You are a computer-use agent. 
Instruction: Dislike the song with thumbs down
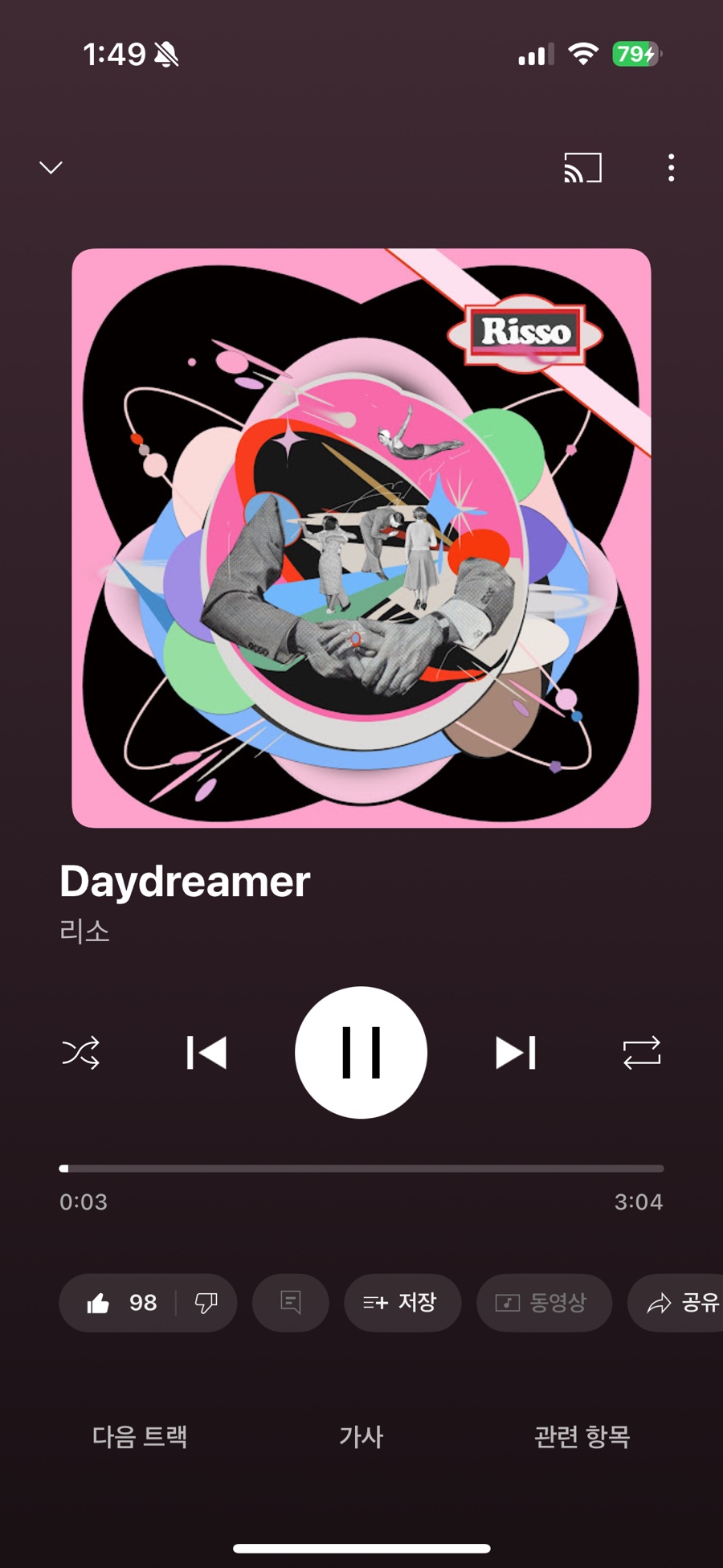[206, 1303]
